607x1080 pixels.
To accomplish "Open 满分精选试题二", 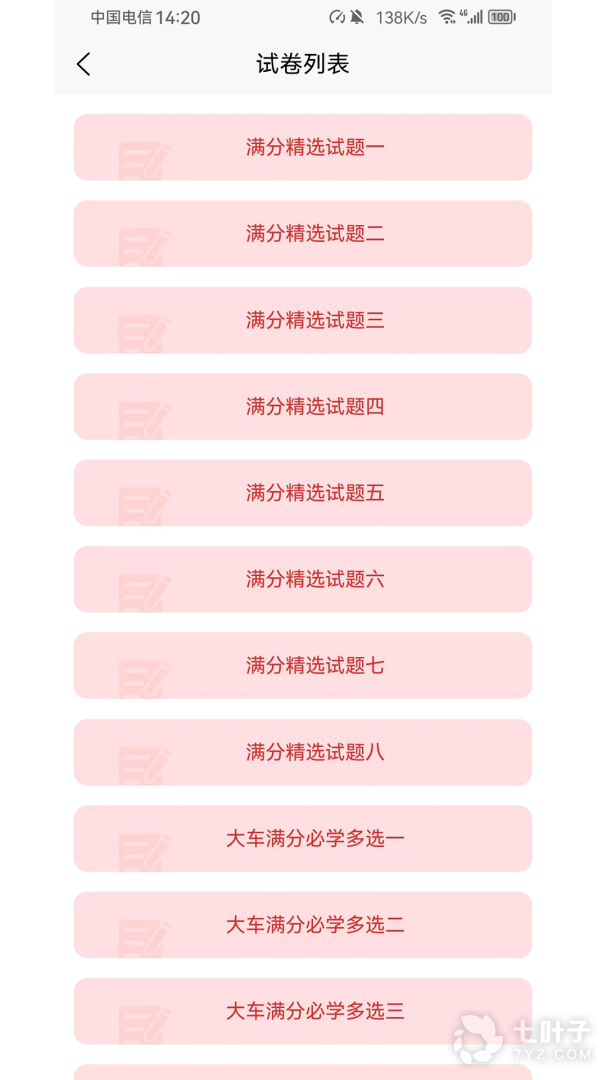I will coord(303,234).
